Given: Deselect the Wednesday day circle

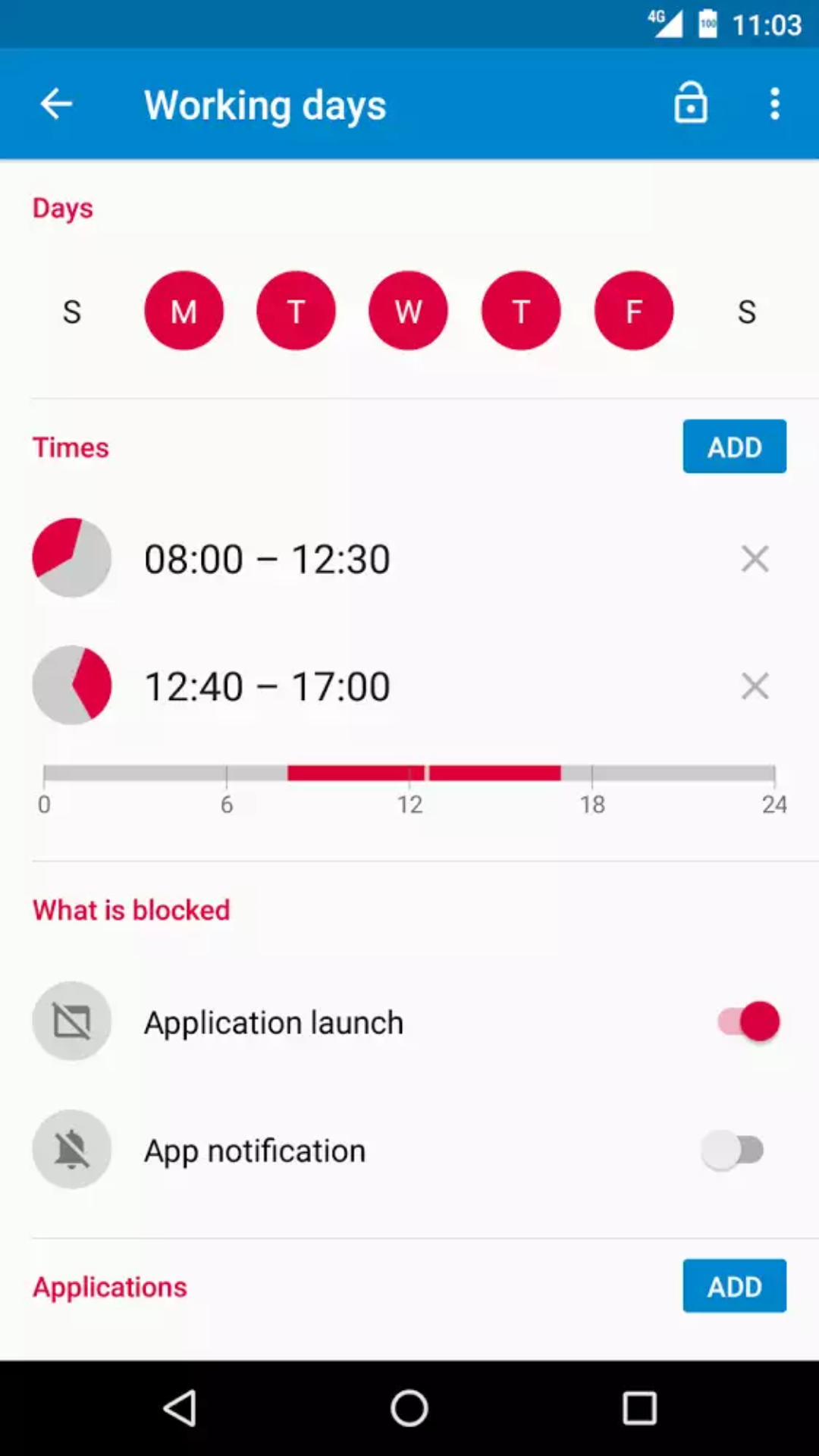Looking at the screenshot, I should pos(409,311).
